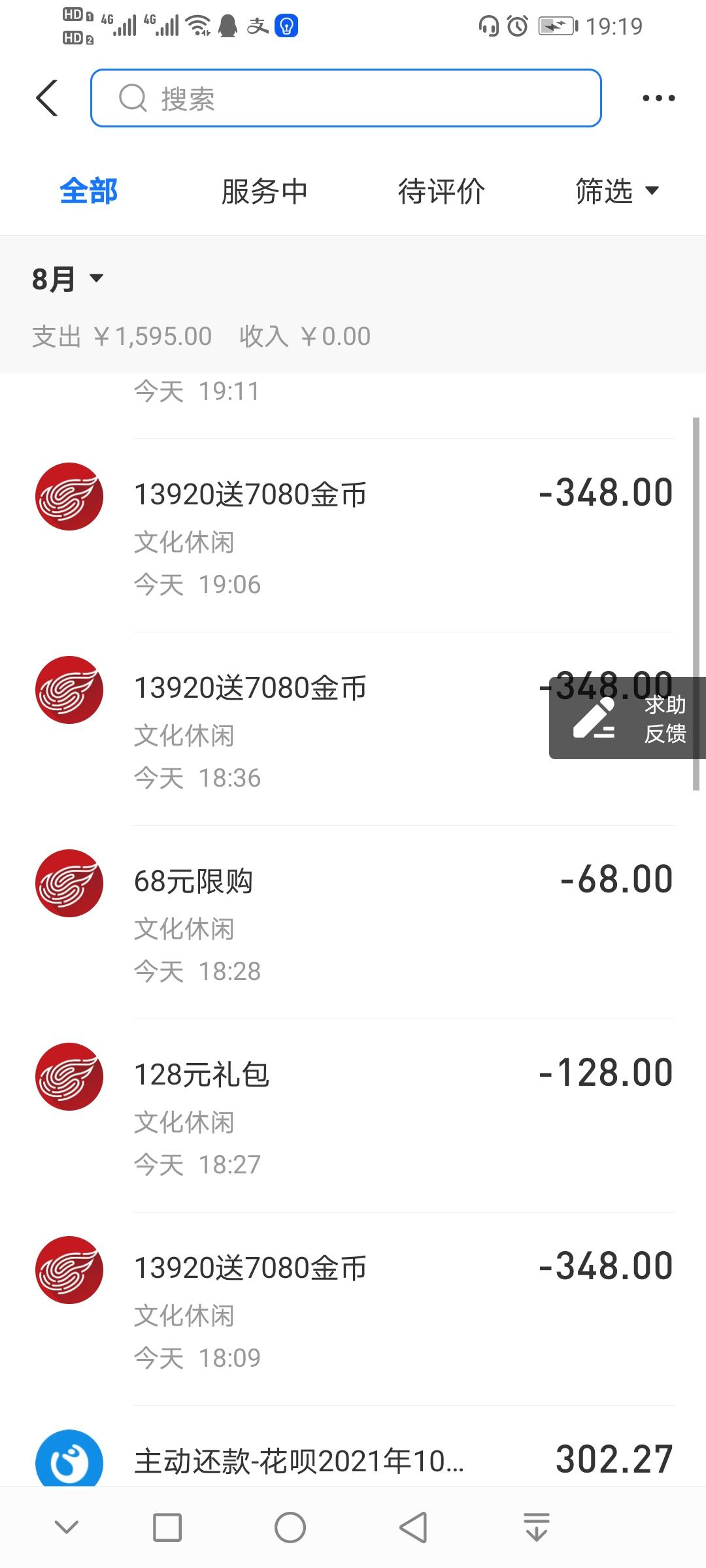Open recent apps with the square button
The image size is (706, 1568).
pos(167,1527)
